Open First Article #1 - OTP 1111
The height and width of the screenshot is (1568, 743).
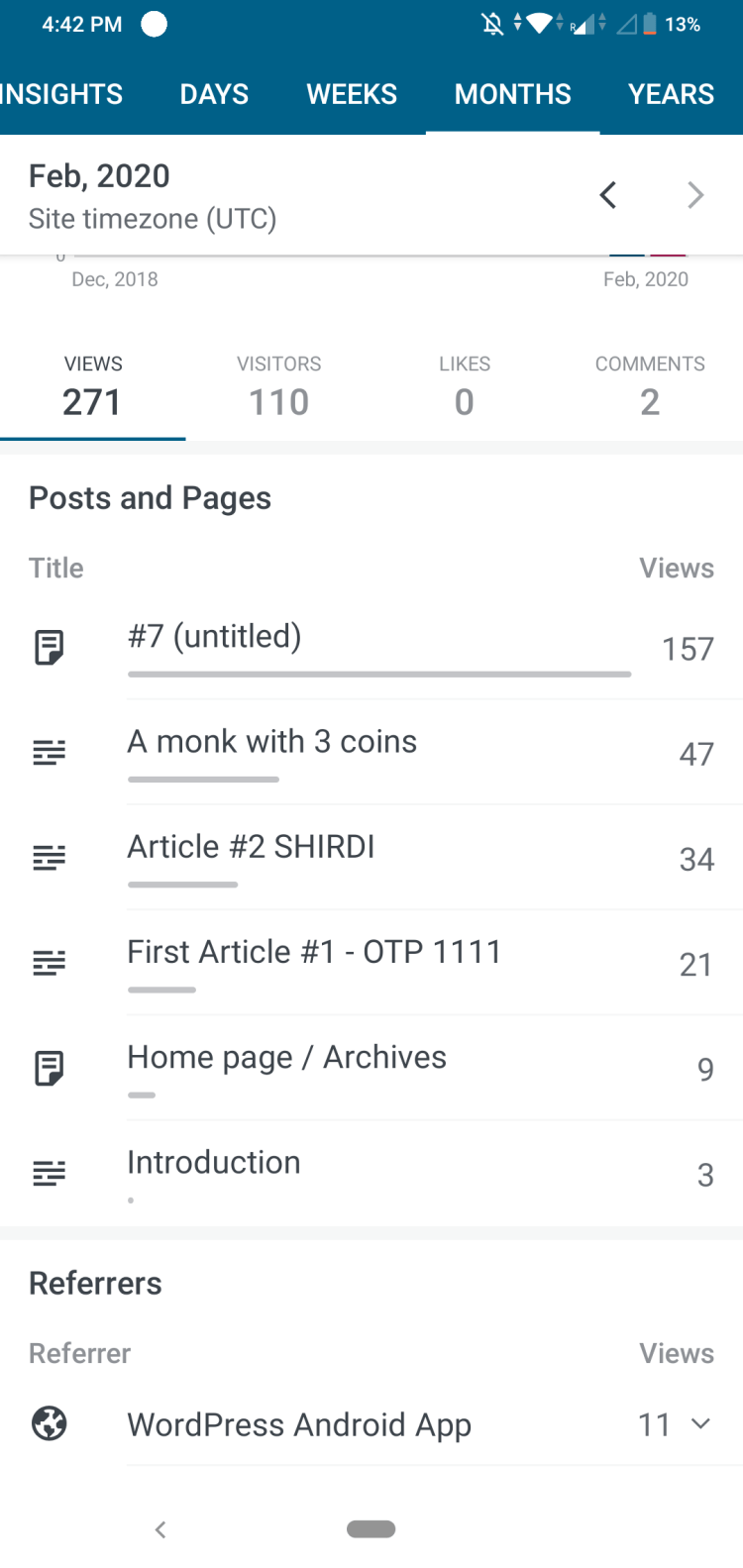(x=371, y=962)
